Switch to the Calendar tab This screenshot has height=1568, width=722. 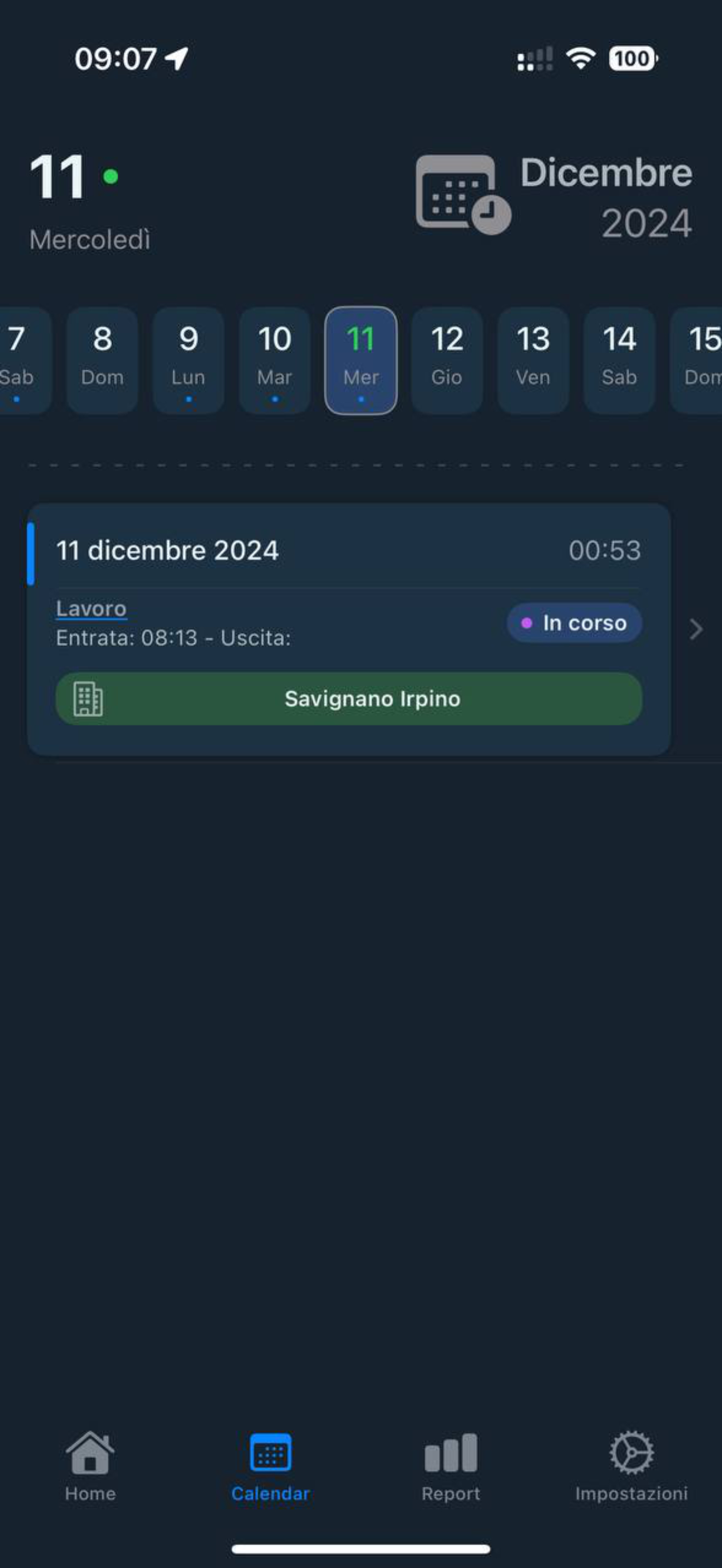(270, 1467)
